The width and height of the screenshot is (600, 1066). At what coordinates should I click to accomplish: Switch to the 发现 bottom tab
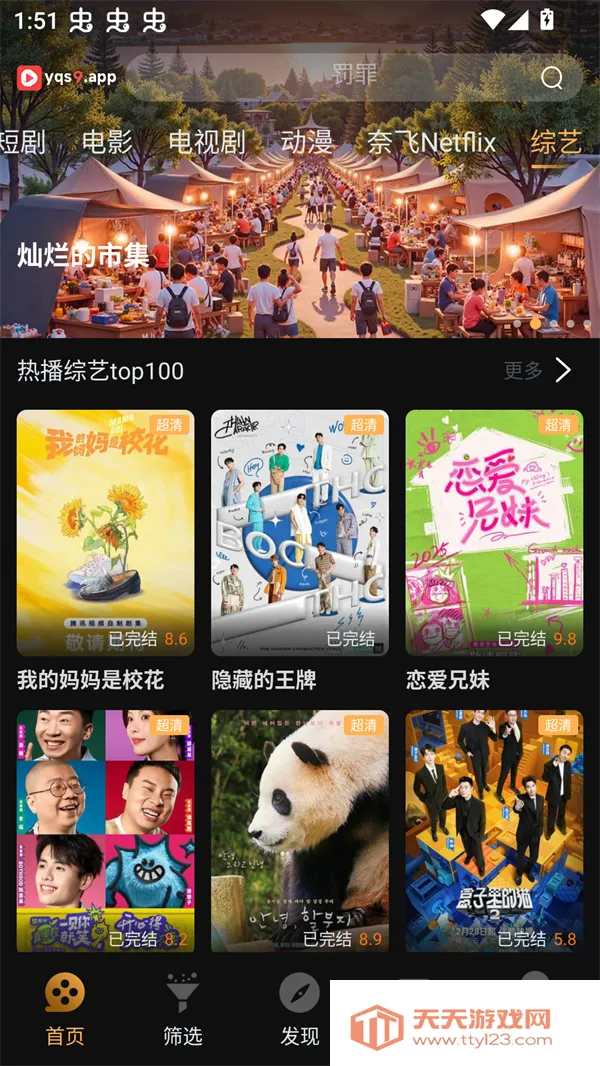pyautogui.click(x=299, y=1010)
